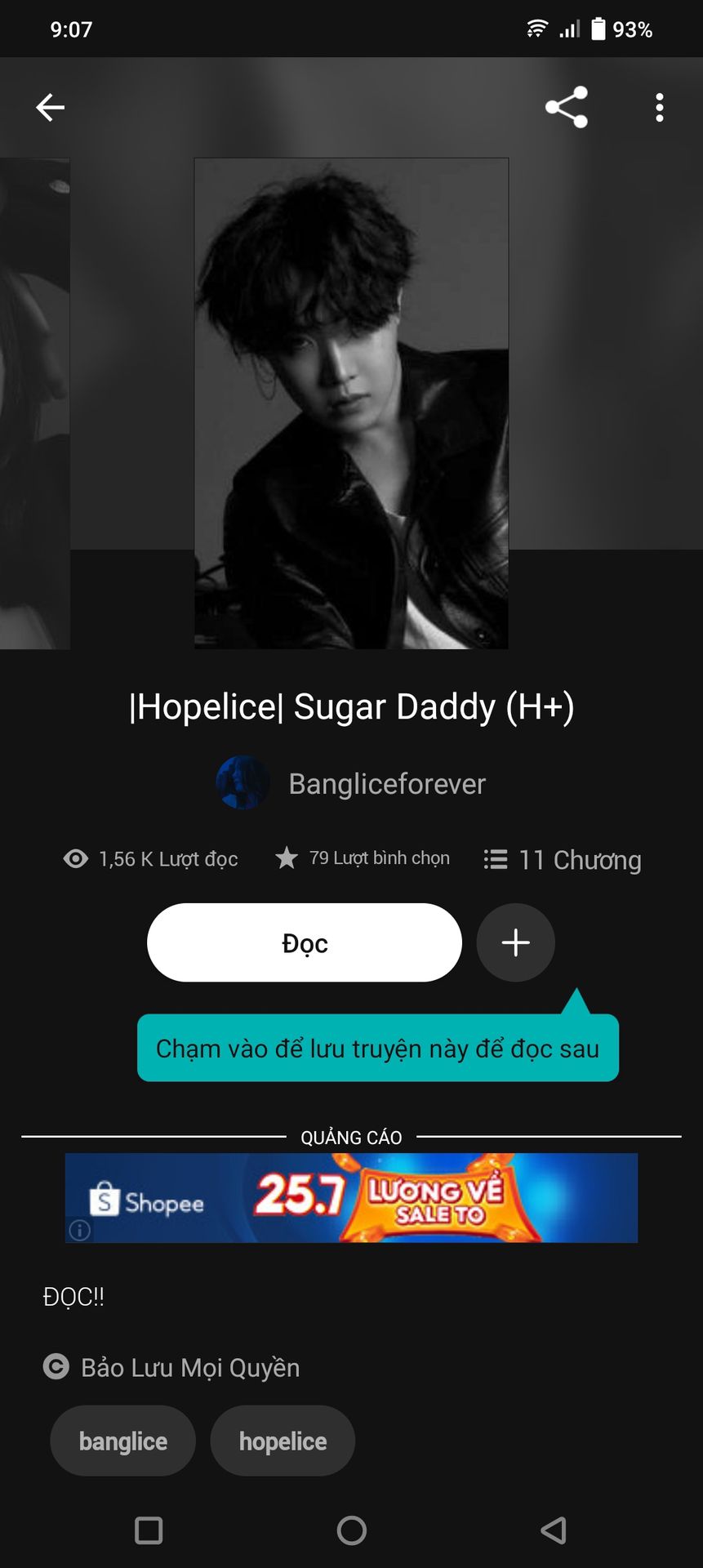View the 11 Chương chapter list
This screenshot has height=1568, width=703.
coord(563,859)
